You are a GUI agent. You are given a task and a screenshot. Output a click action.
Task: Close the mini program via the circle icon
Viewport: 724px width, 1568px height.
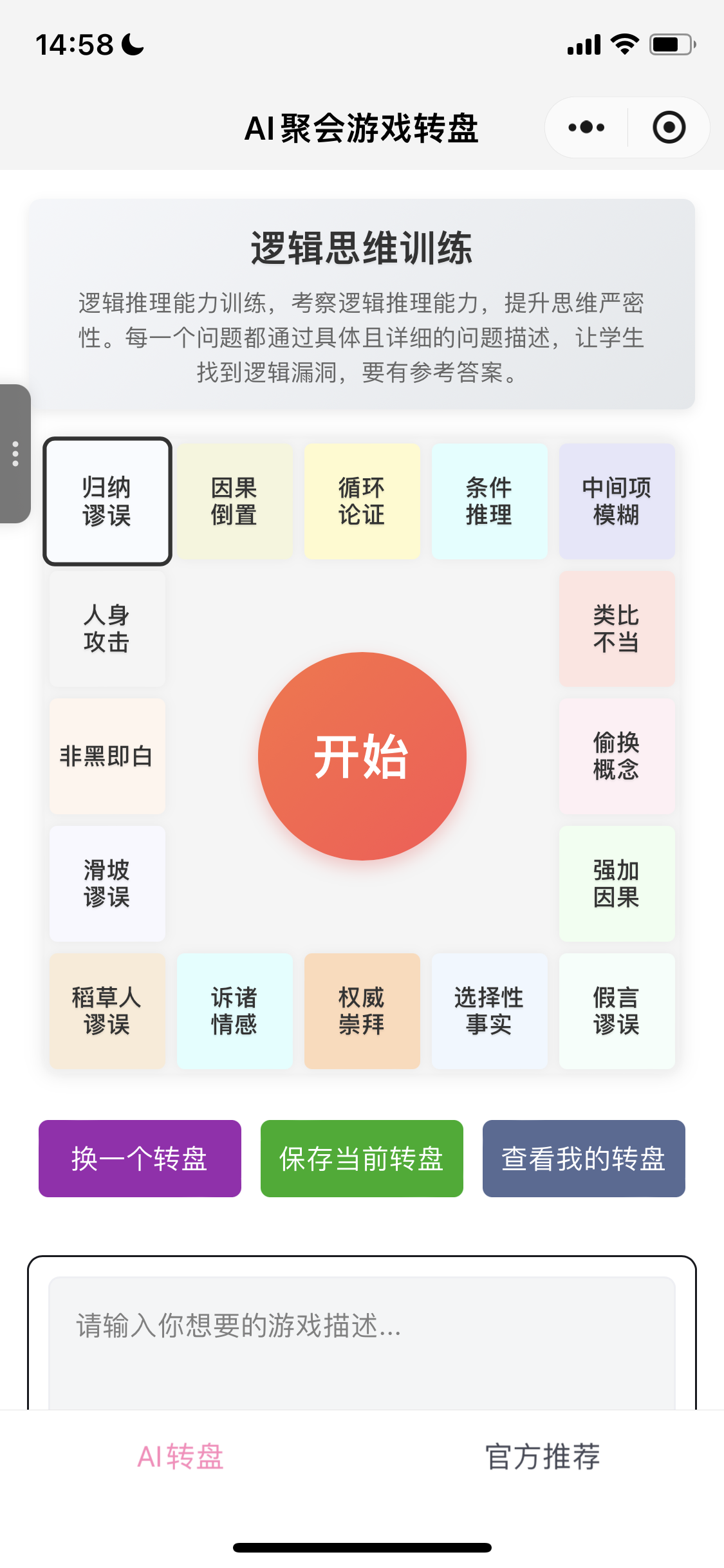(x=669, y=127)
